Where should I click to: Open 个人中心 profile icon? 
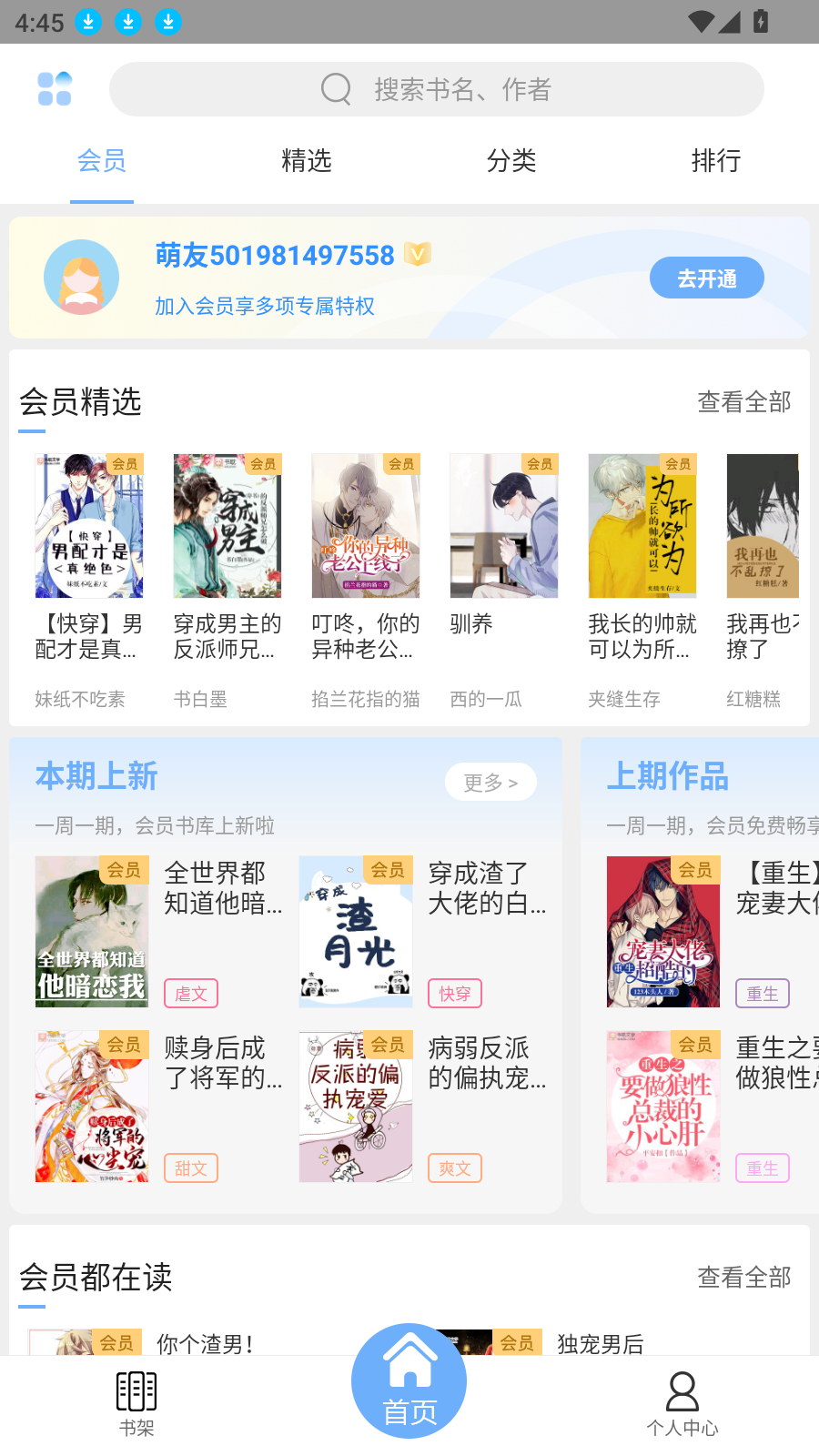coord(682,1391)
